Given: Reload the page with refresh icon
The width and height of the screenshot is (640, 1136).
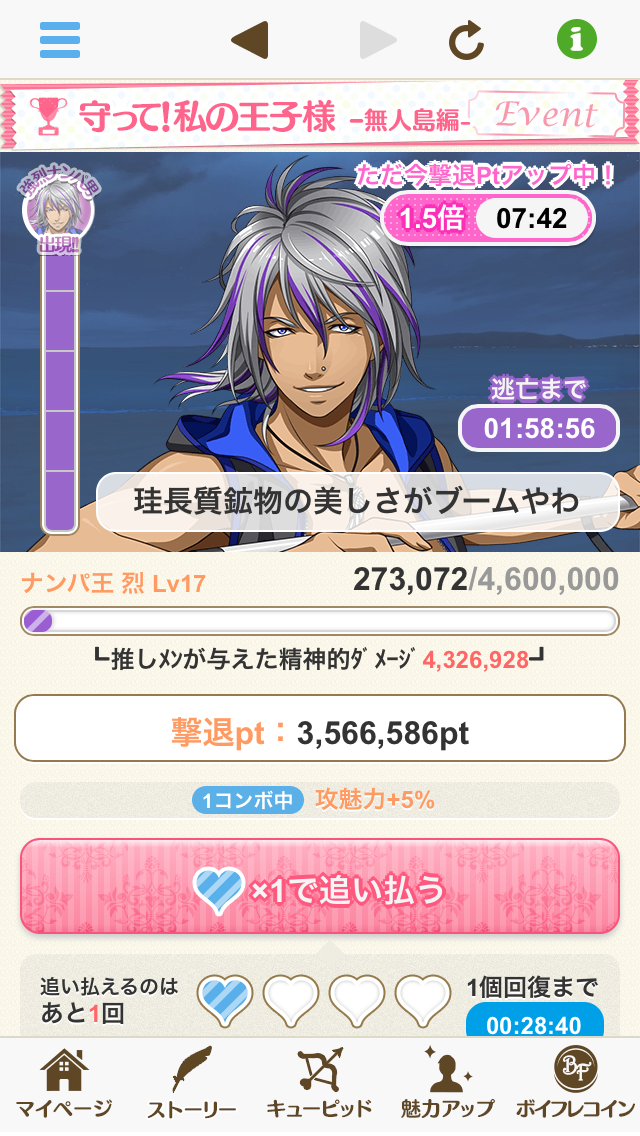Looking at the screenshot, I should click(466, 40).
